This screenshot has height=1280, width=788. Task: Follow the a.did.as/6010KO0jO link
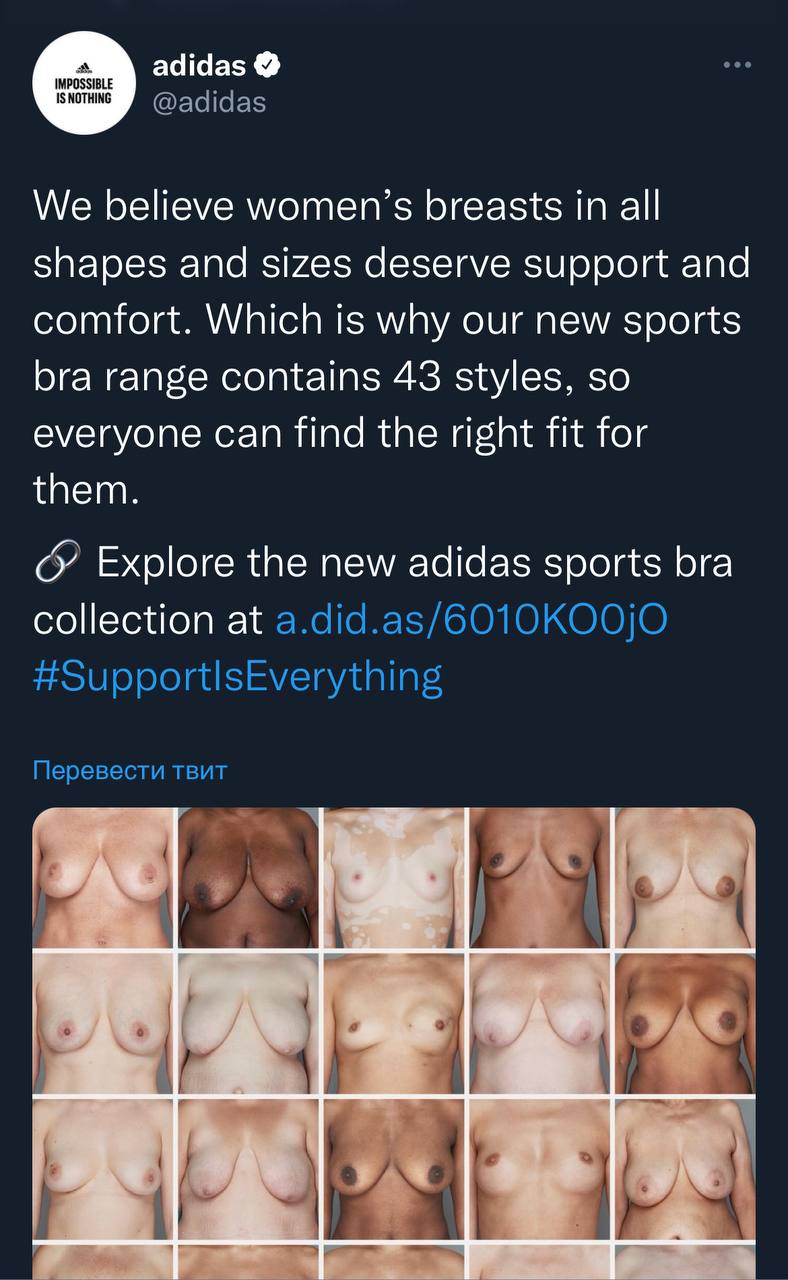(x=471, y=619)
